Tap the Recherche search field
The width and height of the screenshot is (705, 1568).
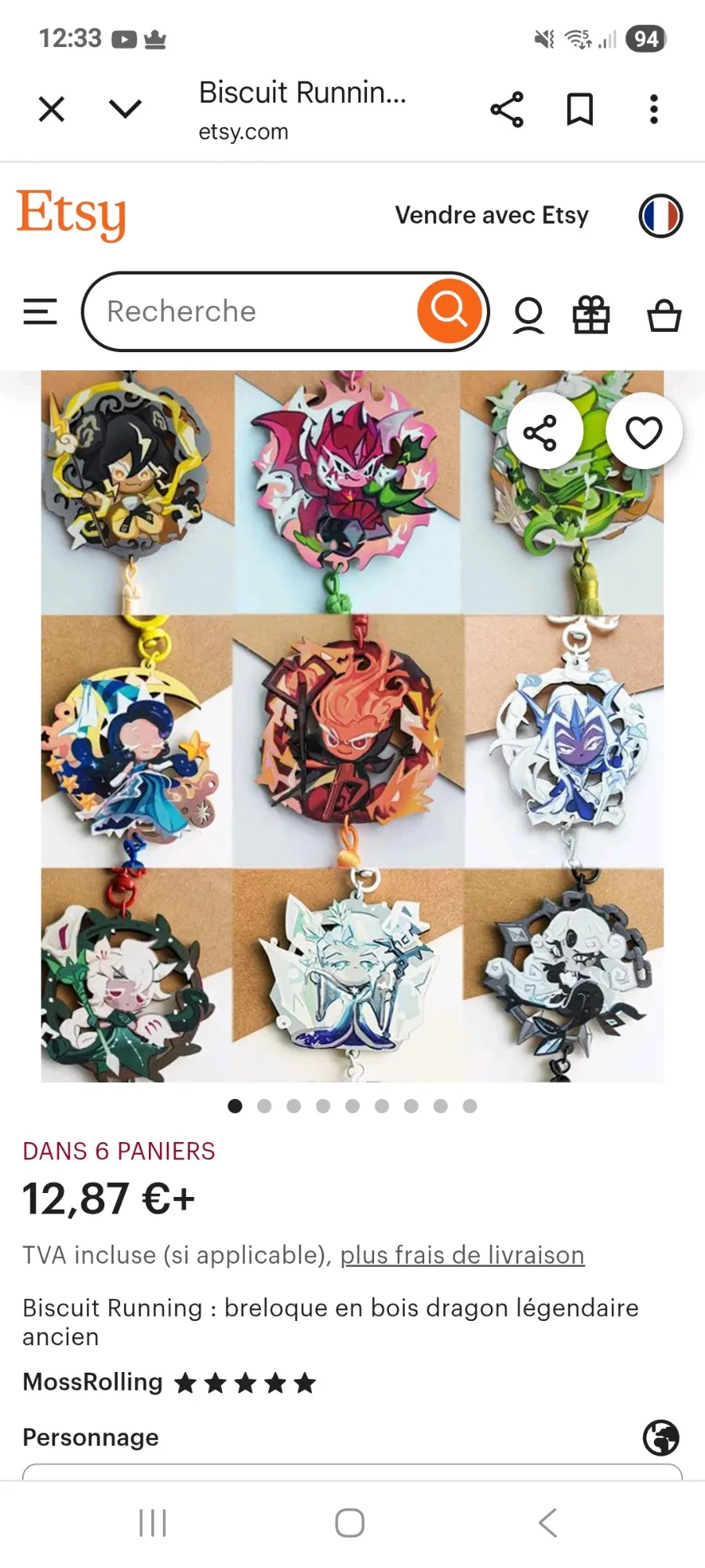[x=251, y=311]
